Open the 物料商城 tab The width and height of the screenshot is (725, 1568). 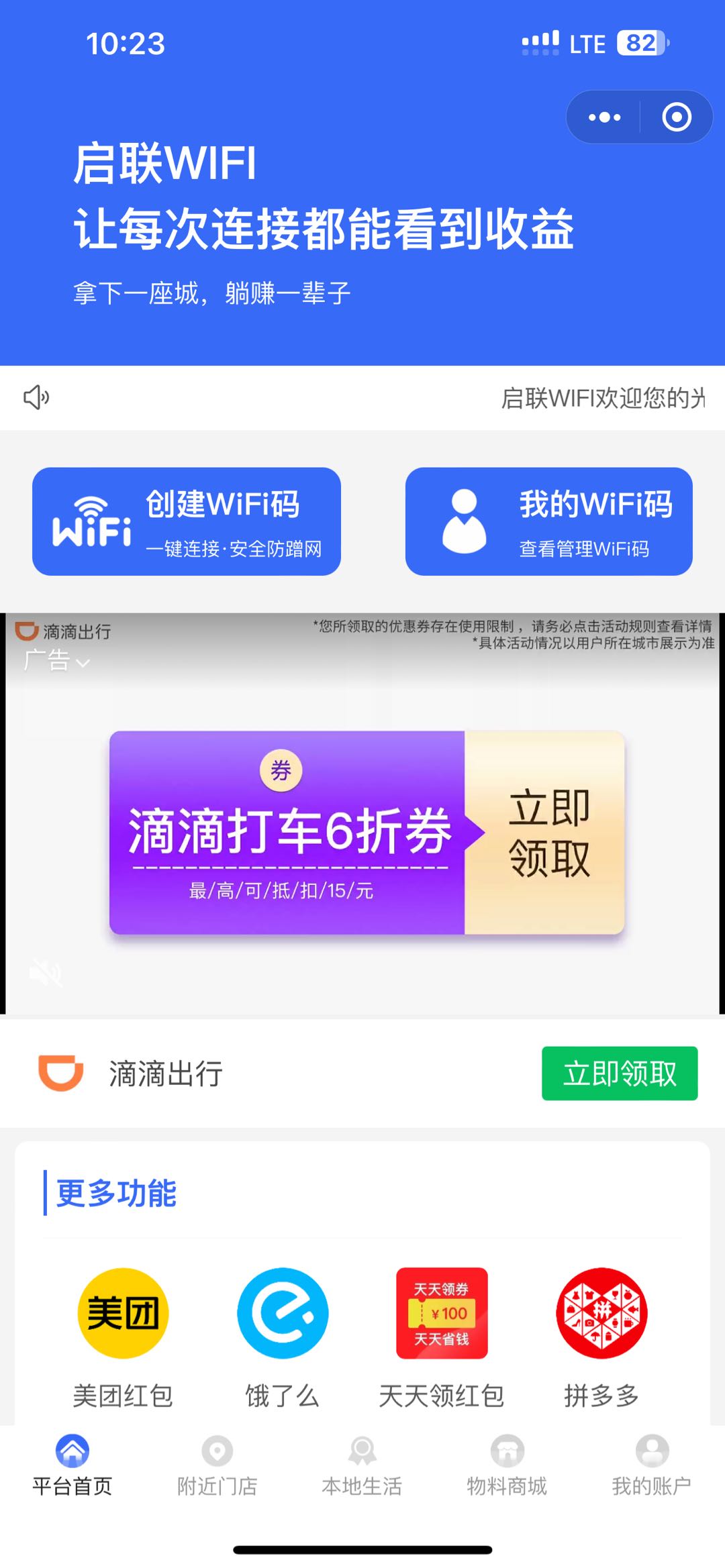[507, 1466]
